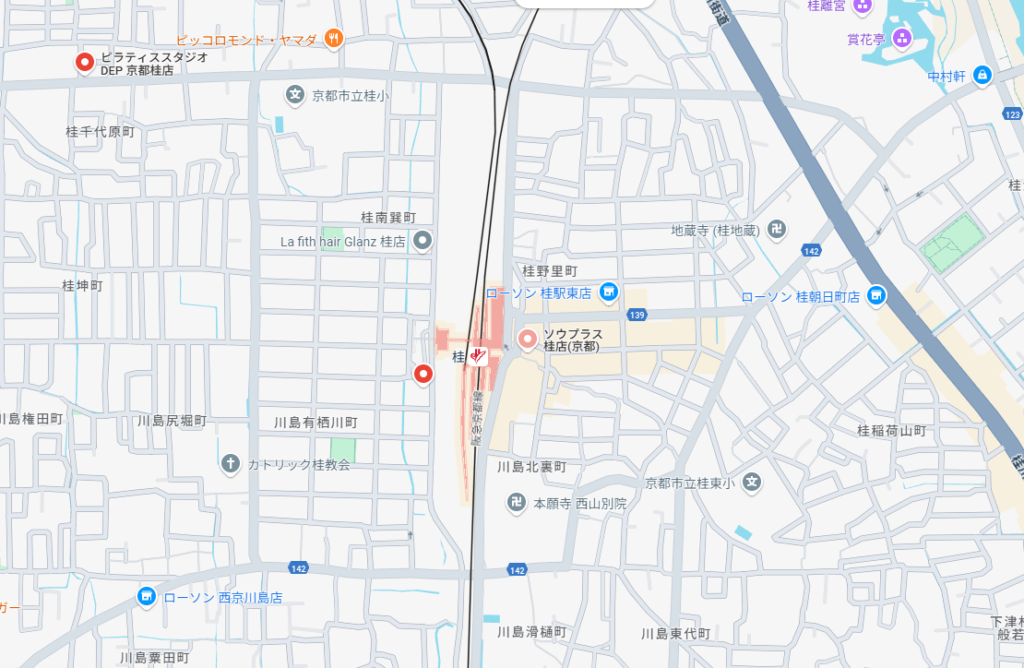Image resolution: width=1024 pixels, height=668 pixels.
Task: Open the ローソン 西京川島店 marker
Action: click(x=147, y=596)
